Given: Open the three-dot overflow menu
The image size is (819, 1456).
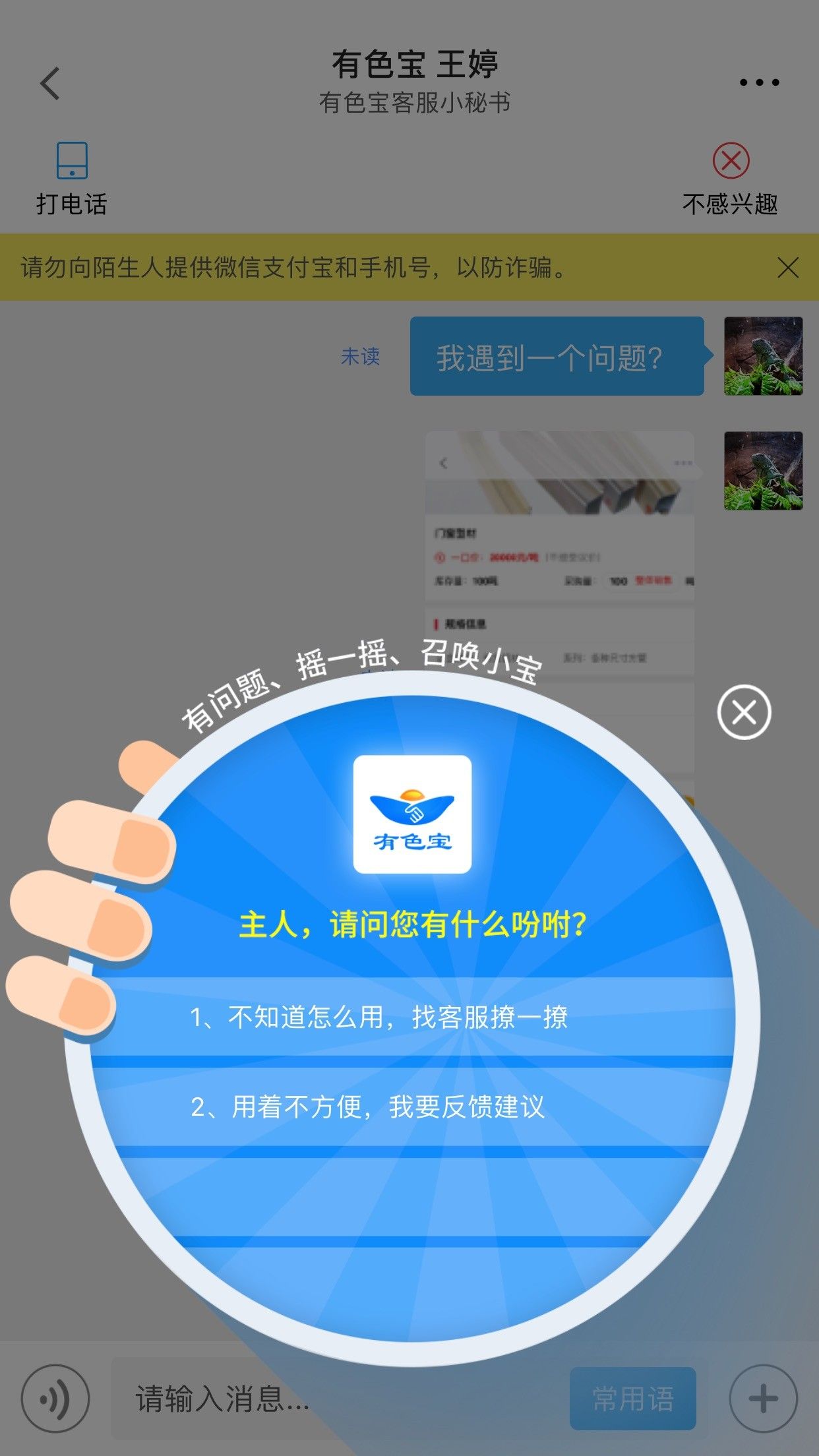Looking at the screenshot, I should pyautogui.click(x=759, y=82).
